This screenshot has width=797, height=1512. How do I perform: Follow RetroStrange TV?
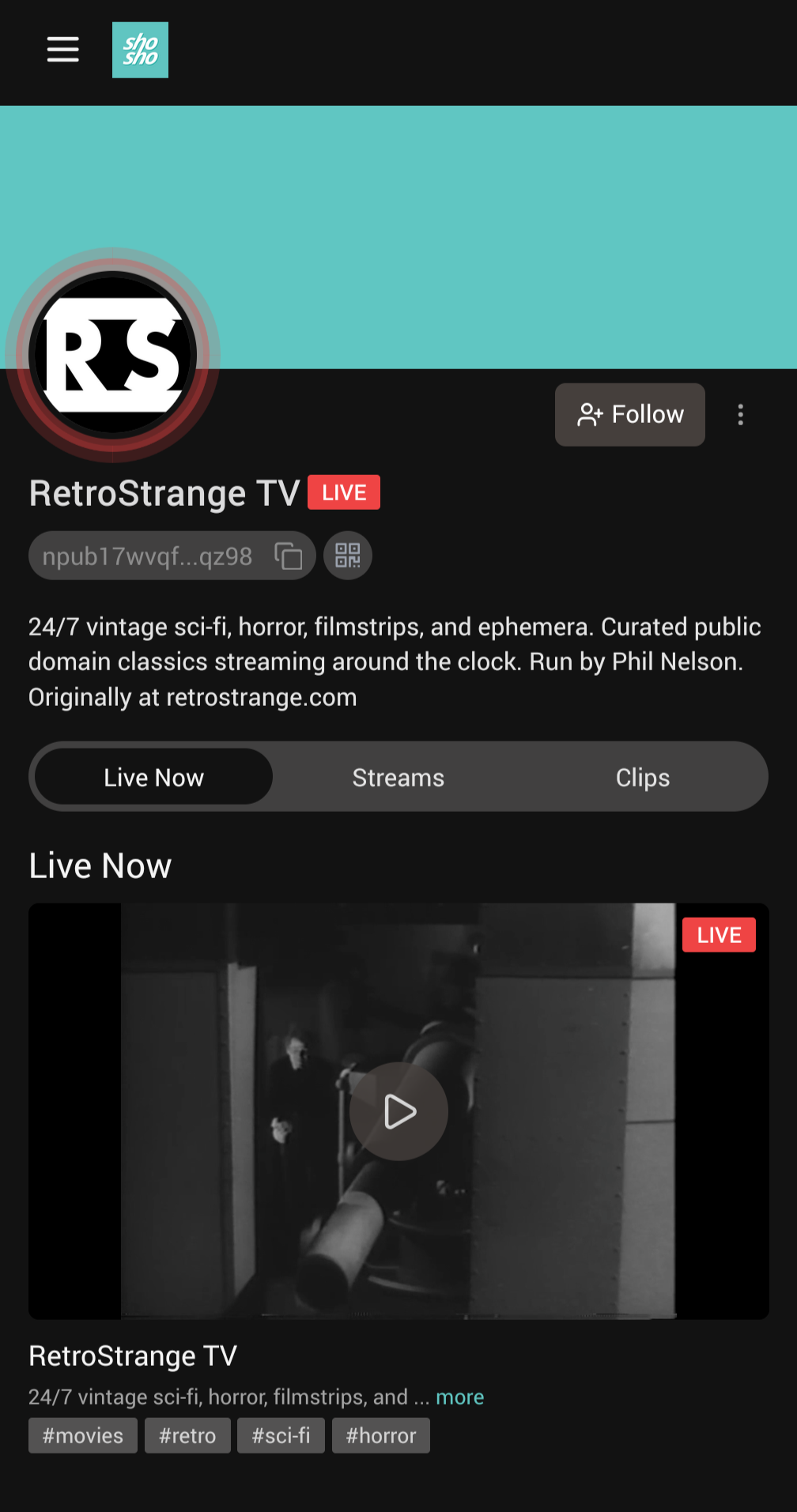coord(629,414)
